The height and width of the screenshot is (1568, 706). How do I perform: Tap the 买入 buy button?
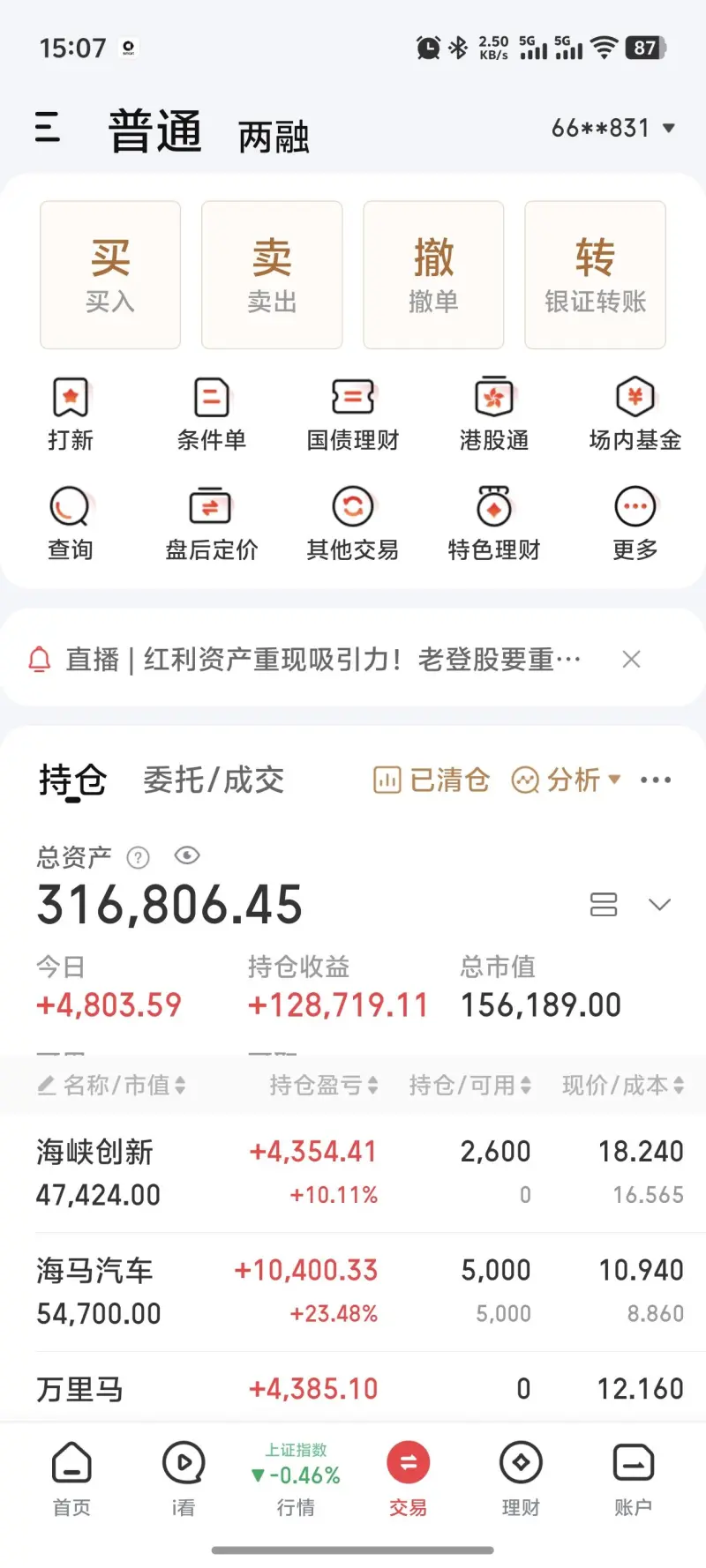pyautogui.click(x=110, y=275)
